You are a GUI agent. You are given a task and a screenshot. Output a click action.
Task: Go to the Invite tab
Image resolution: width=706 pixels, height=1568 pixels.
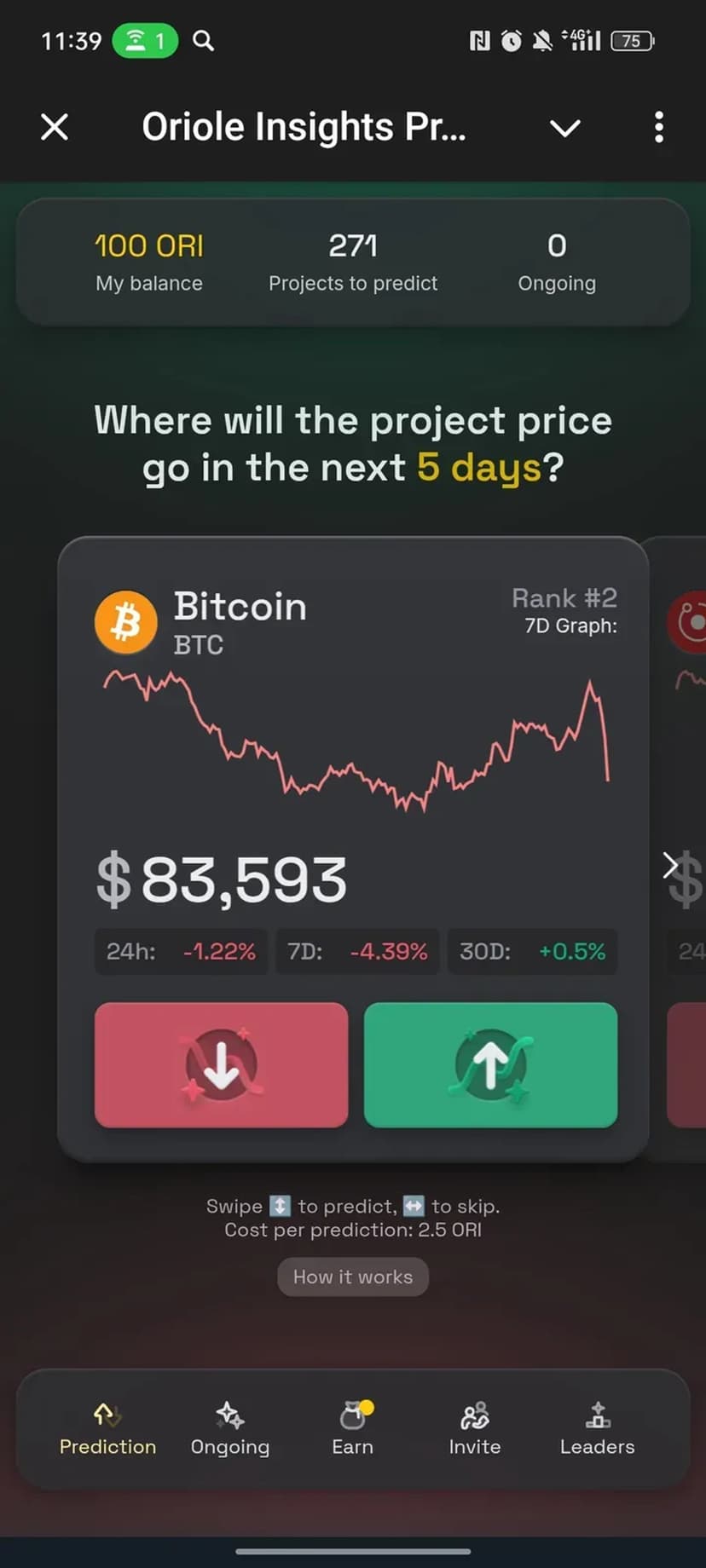[x=475, y=1428]
